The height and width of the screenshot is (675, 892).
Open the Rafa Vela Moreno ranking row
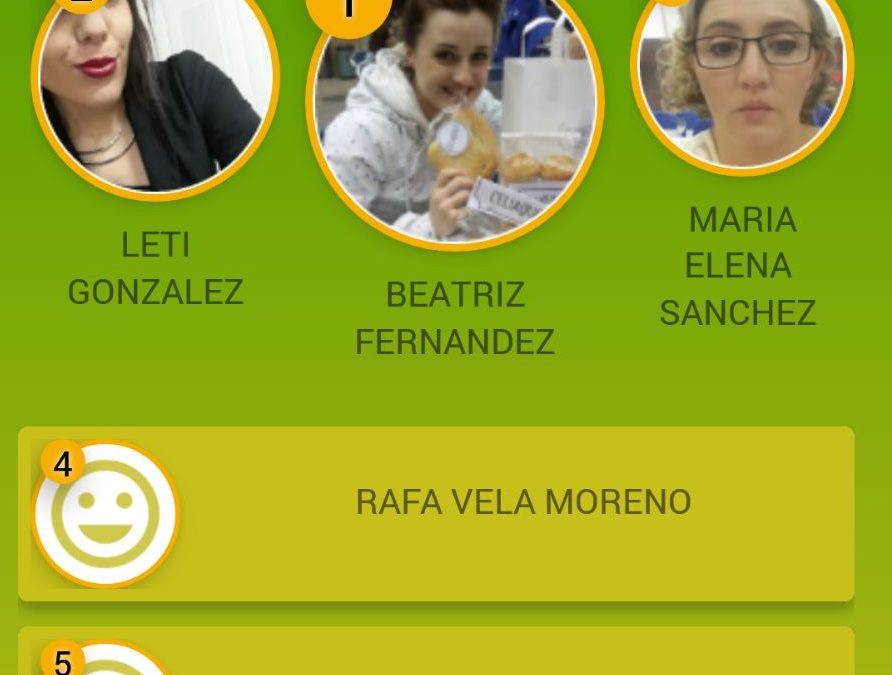click(523, 502)
